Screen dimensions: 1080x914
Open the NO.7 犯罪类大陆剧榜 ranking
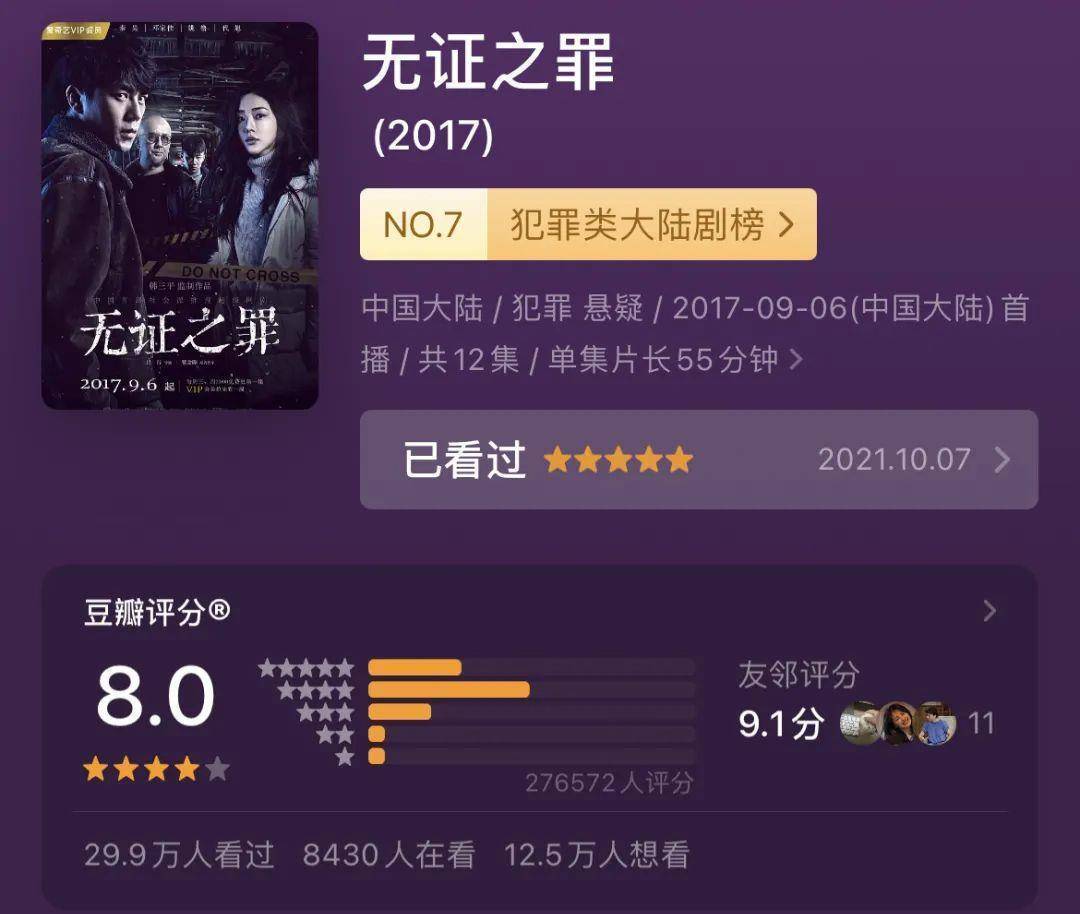(588, 225)
